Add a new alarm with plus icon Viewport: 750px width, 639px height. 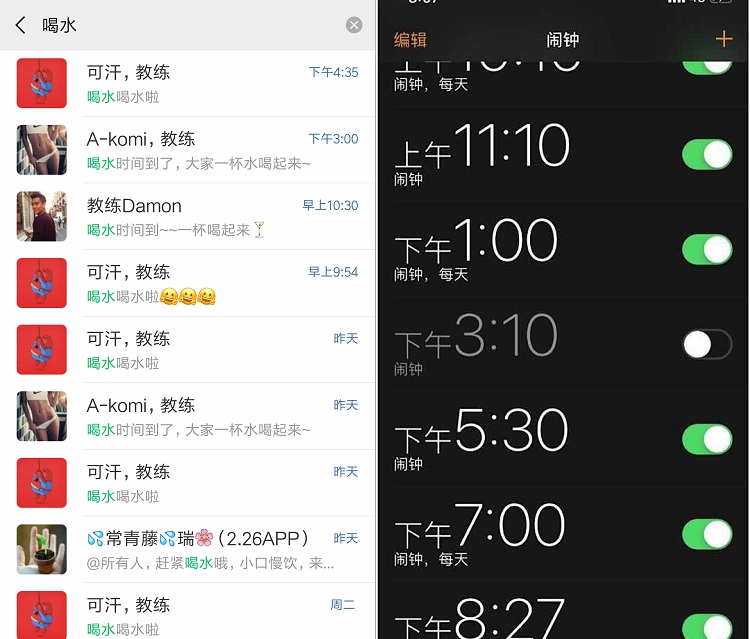click(x=725, y=39)
